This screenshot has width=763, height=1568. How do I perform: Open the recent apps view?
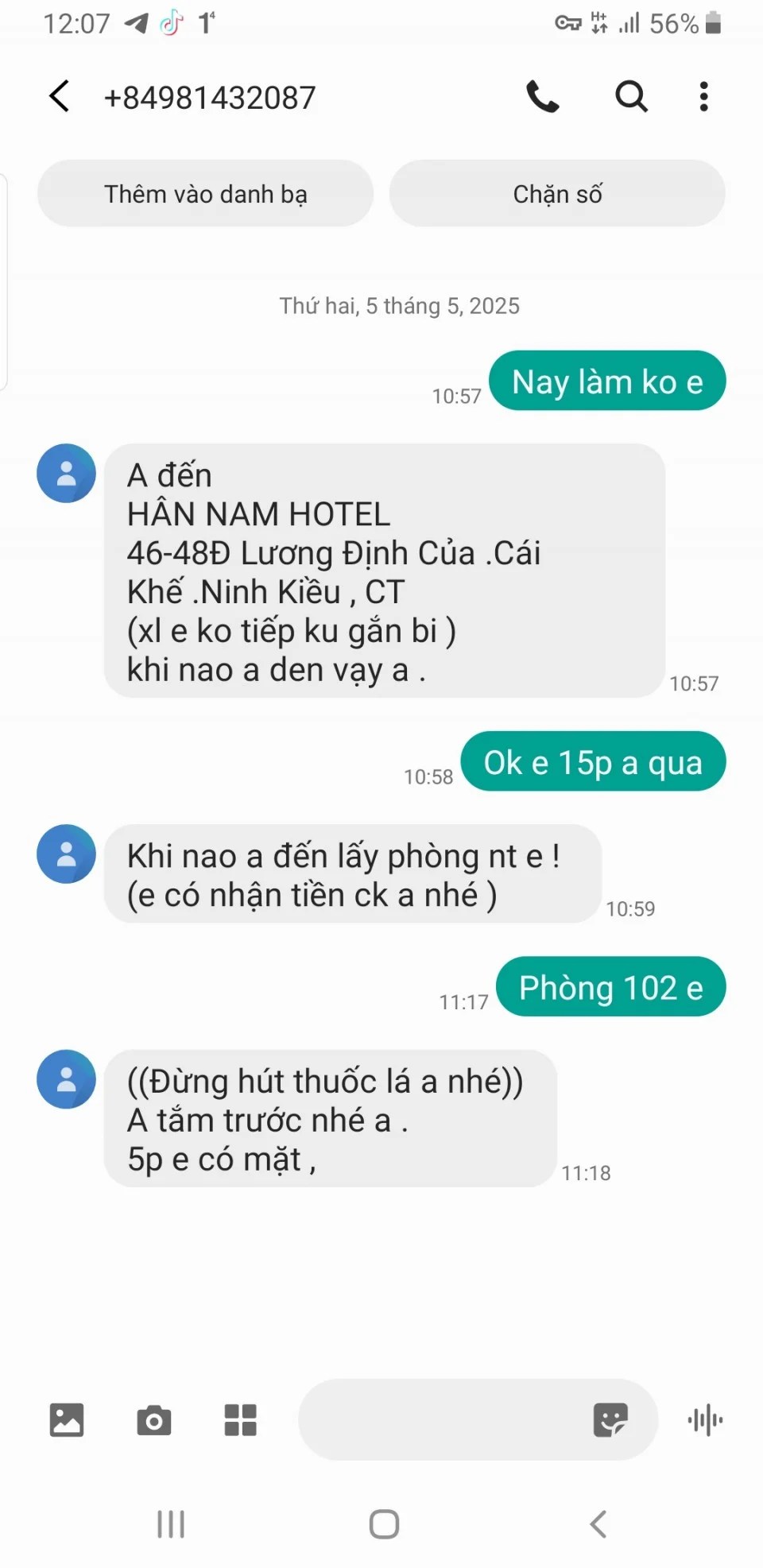click(171, 1524)
